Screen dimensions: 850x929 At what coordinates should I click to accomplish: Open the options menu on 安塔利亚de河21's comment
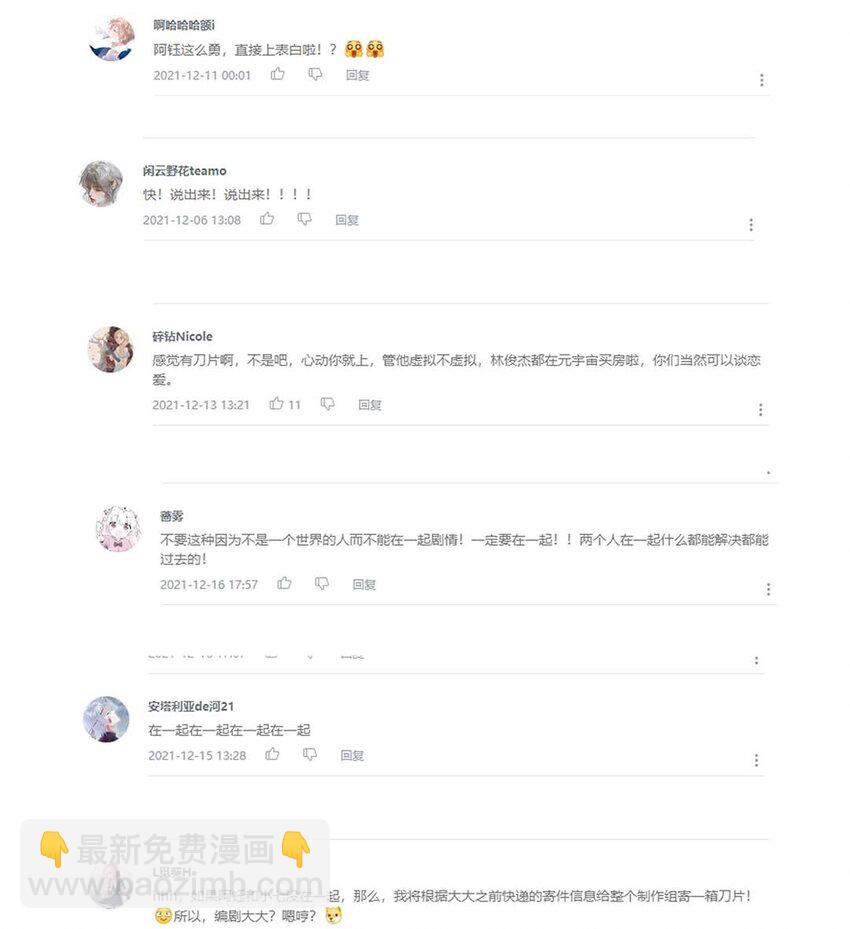click(x=757, y=759)
